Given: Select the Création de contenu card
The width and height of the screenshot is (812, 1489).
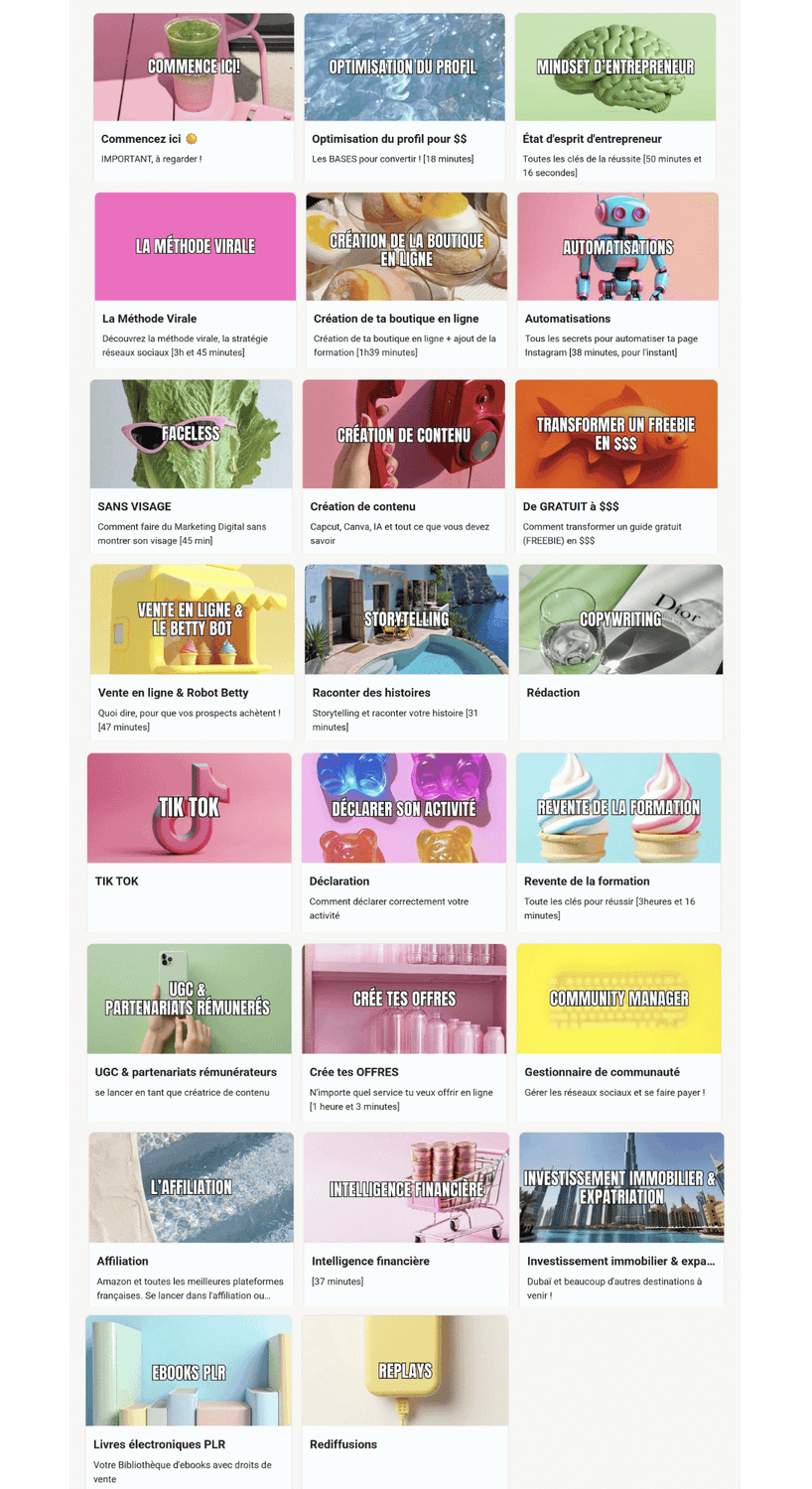Looking at the screenshot, I should [x=404, y=434].
